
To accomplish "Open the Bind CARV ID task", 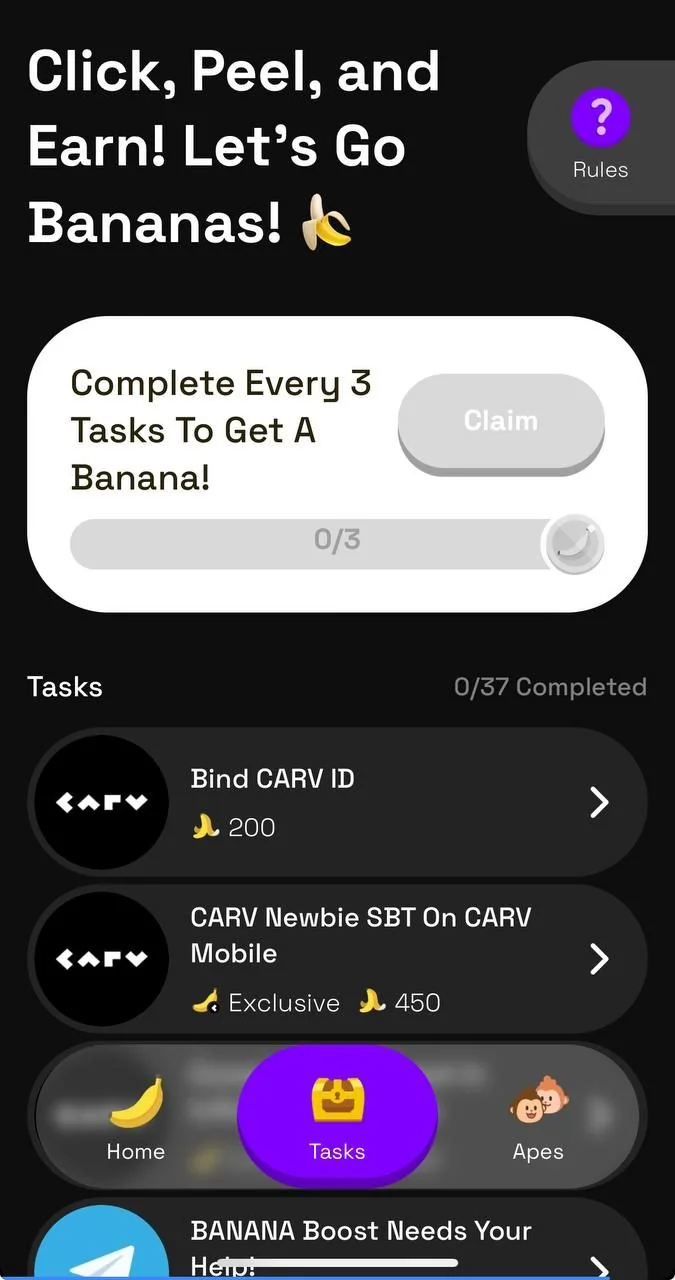I will click(x=337, y=802).
